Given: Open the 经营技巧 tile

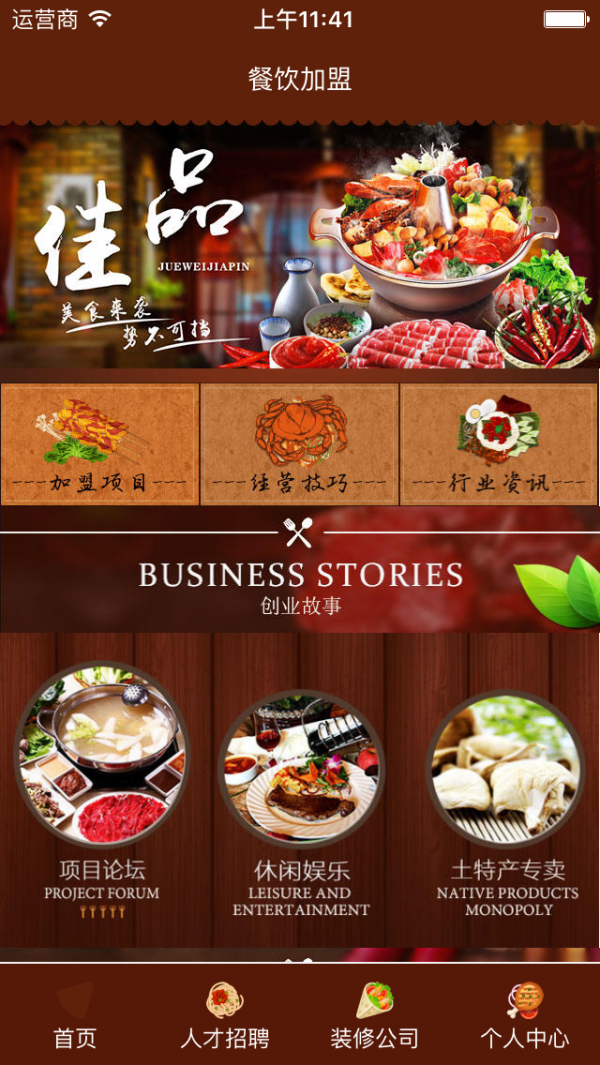Looking at the screenshot, I should point(300,445).
